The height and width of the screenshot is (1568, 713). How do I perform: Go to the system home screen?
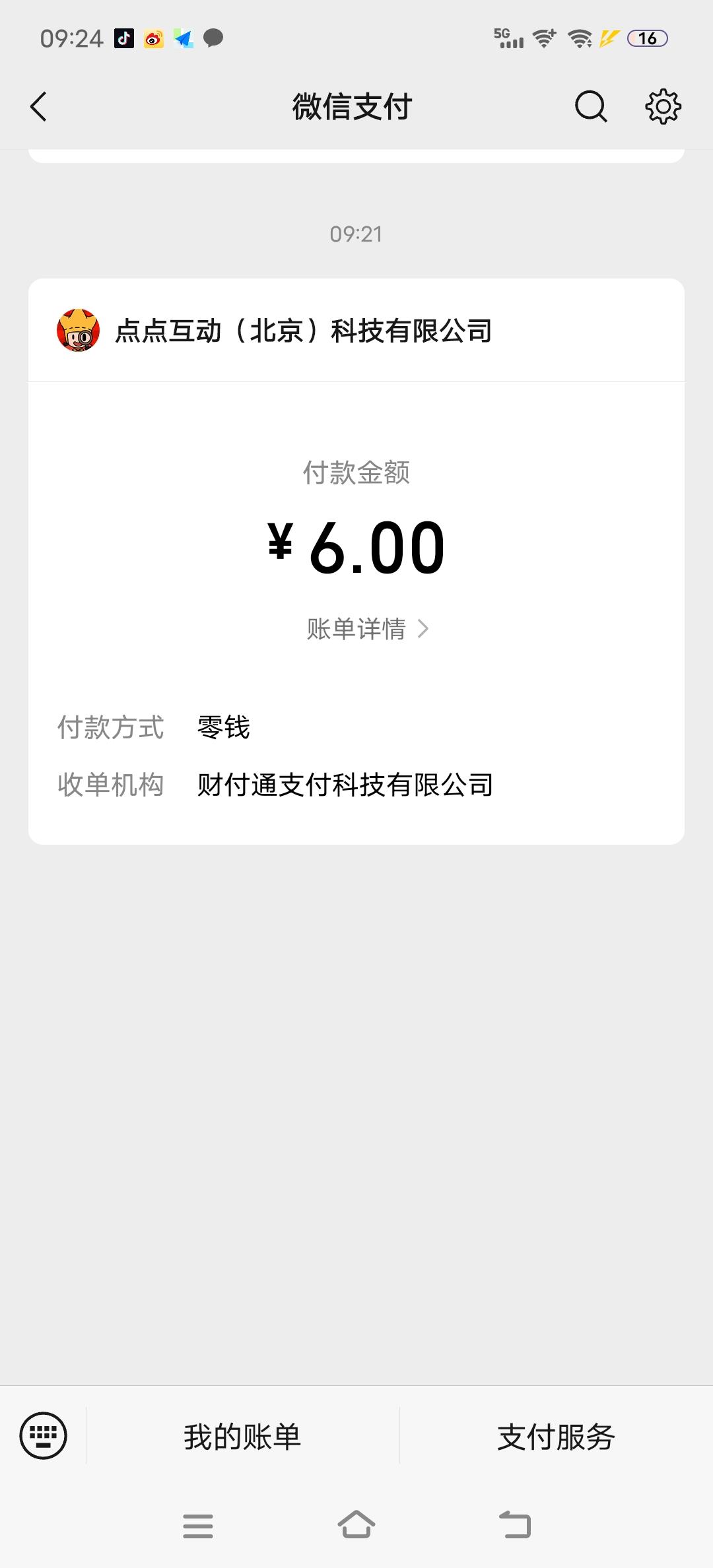pos(356,1525)
